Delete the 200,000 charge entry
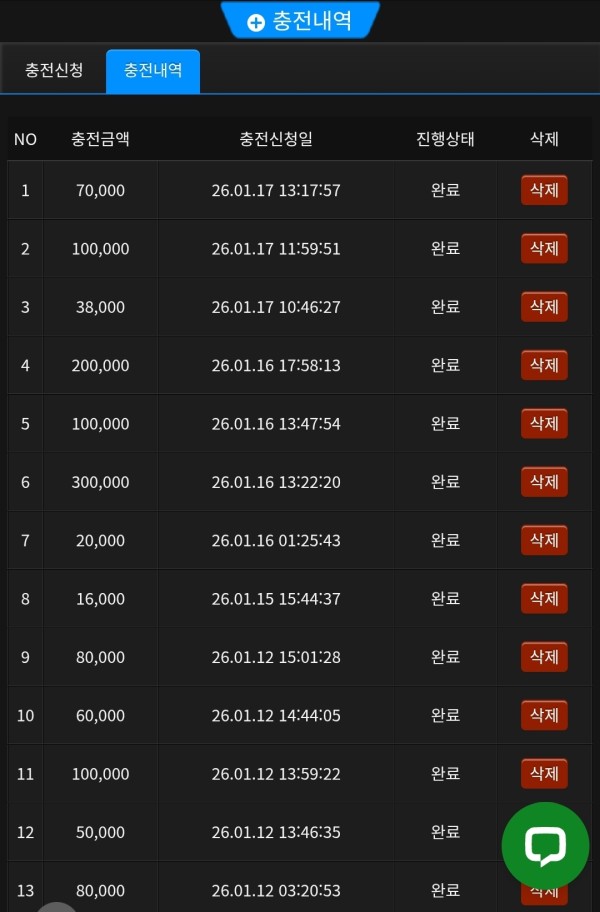600x912 pixels. point(544,365)
